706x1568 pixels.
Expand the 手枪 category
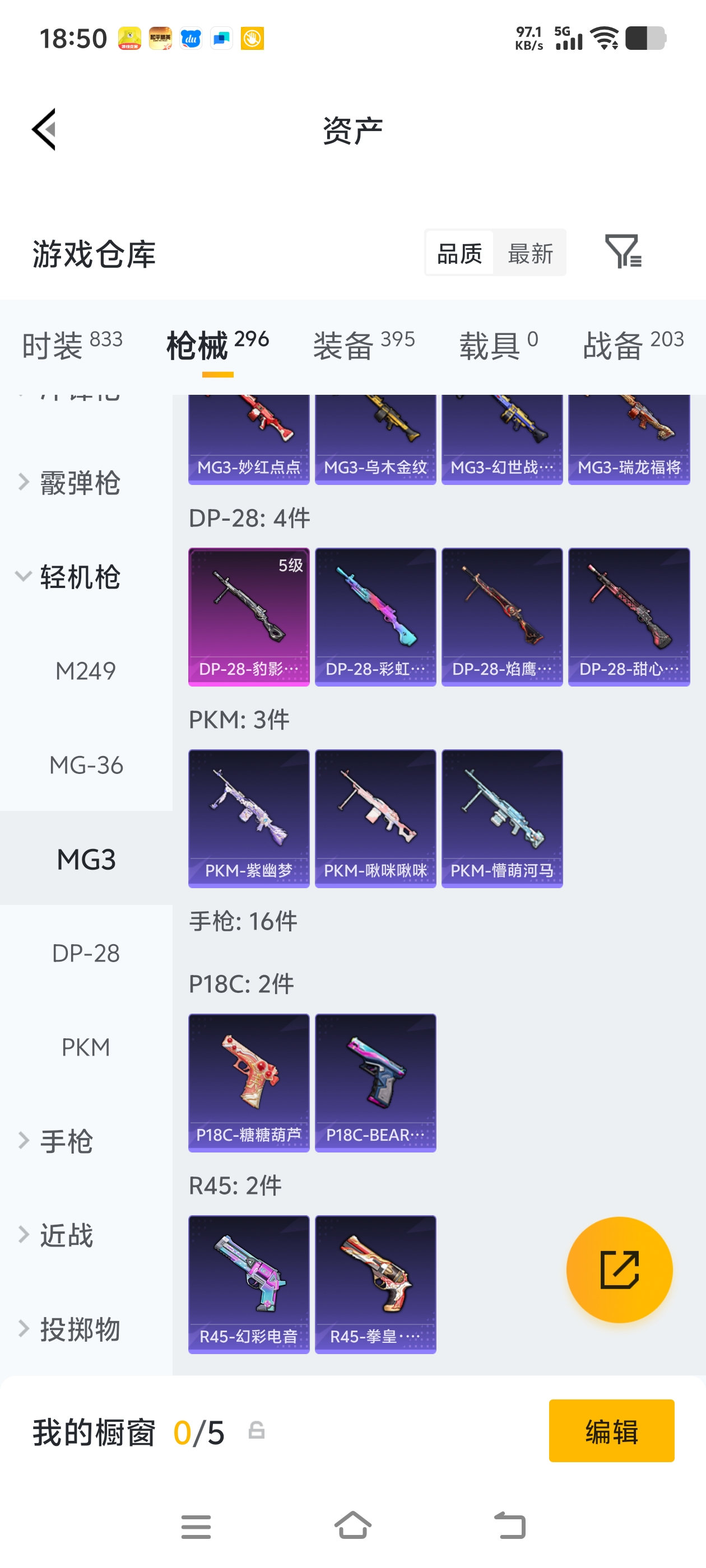click(x=66, y=1141)
